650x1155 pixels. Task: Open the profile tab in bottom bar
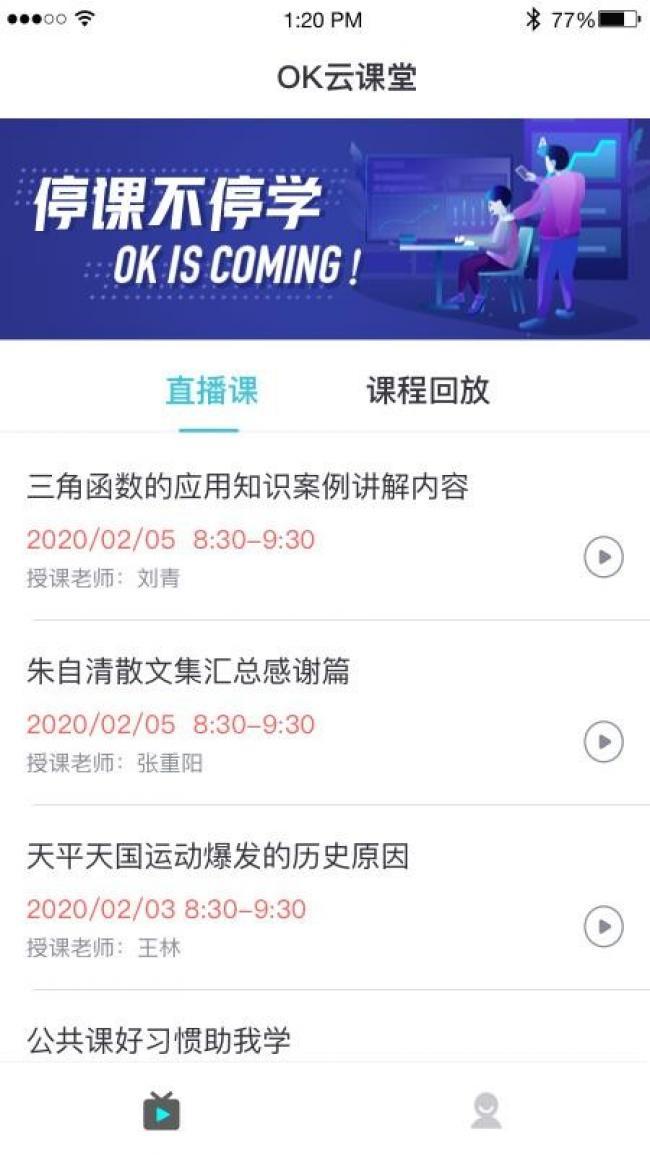pos(486,1111)
